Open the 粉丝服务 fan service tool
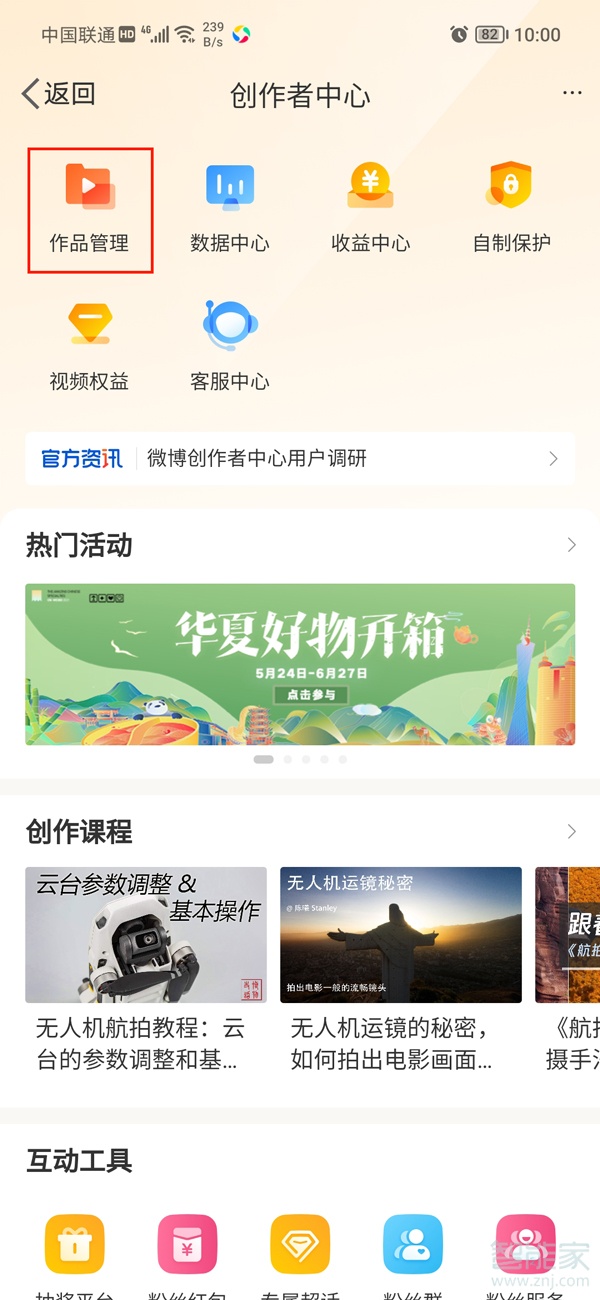Image resolution: width=600 pixels, height=1300 pixels. click(526, 1245)
